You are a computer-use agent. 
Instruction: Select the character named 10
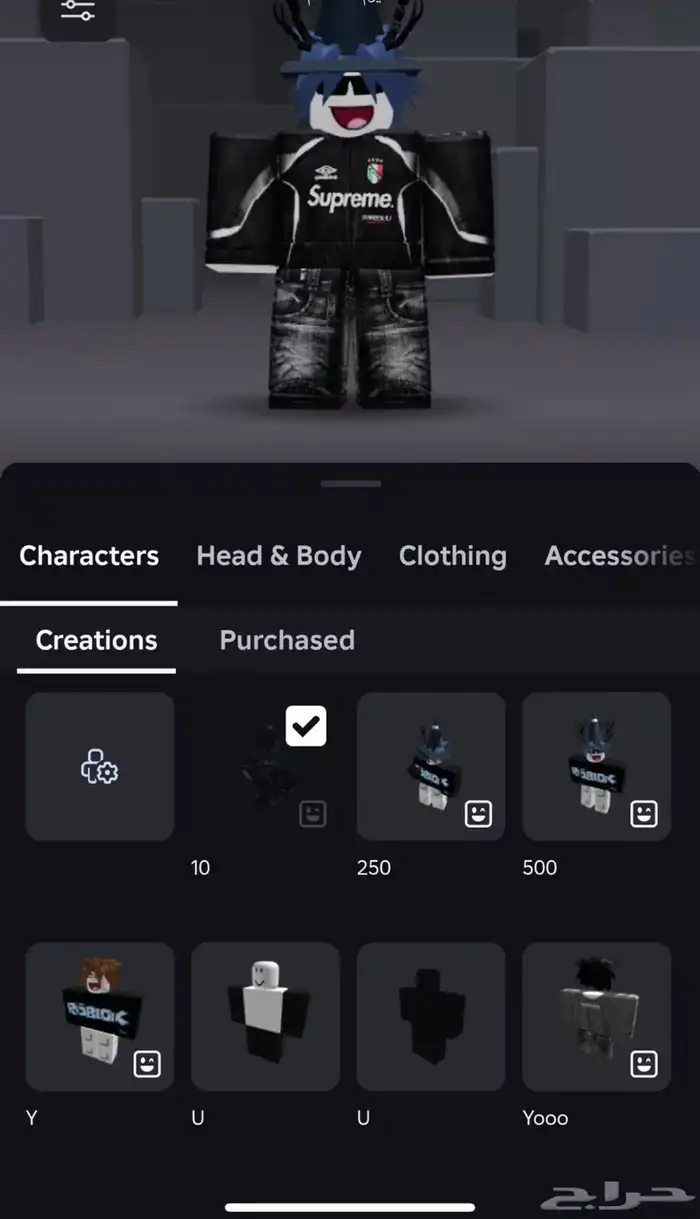(265, 767)
